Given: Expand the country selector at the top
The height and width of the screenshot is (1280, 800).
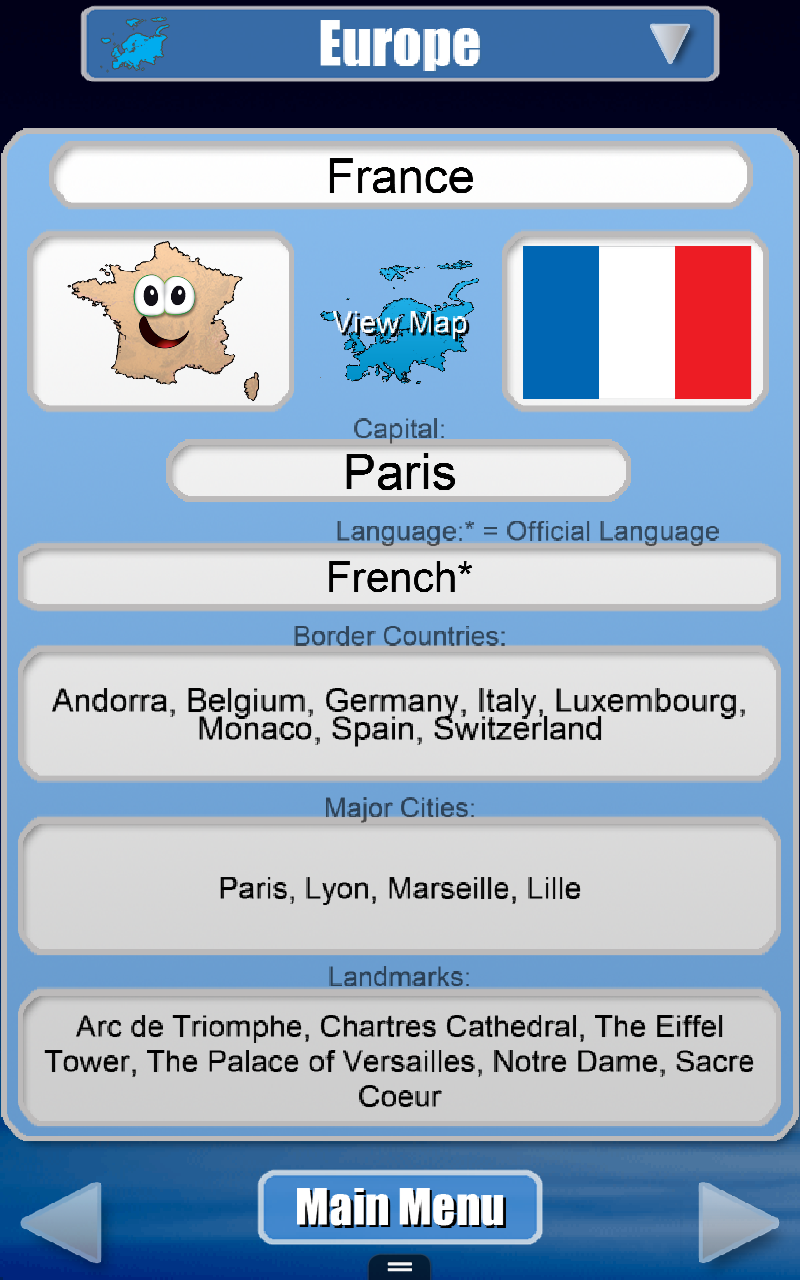Looking at the screenshot, I should 400,44.
